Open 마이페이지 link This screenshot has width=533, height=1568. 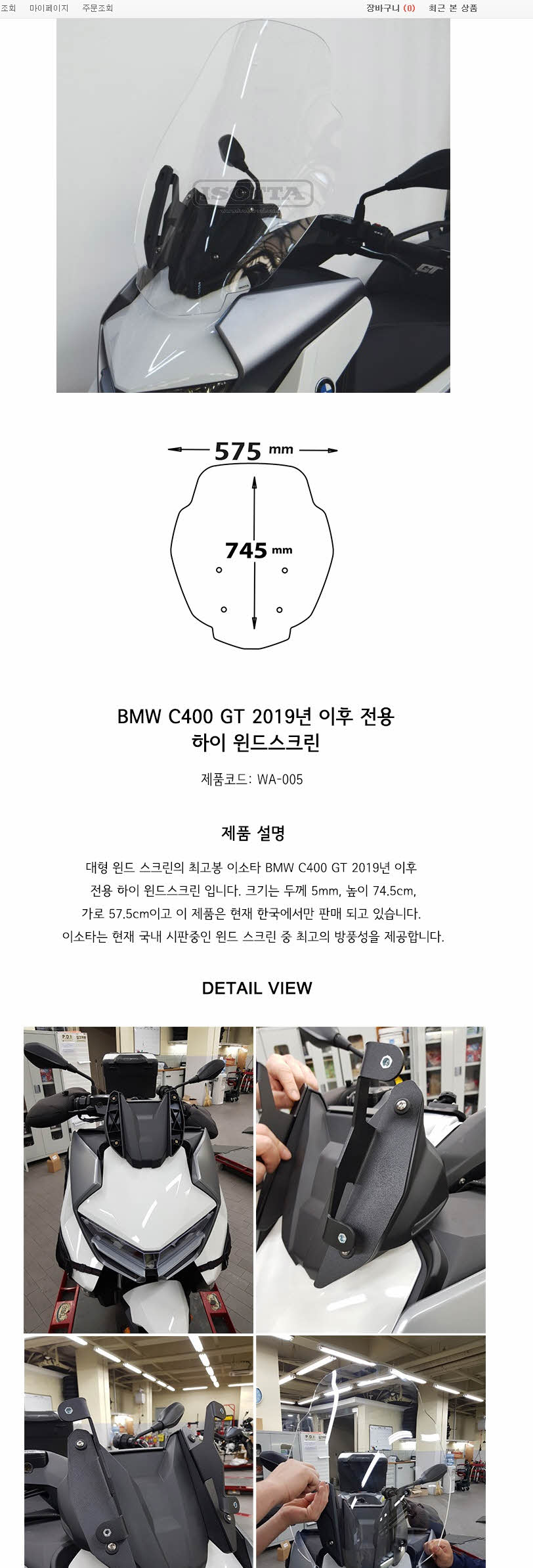(49, 8)
